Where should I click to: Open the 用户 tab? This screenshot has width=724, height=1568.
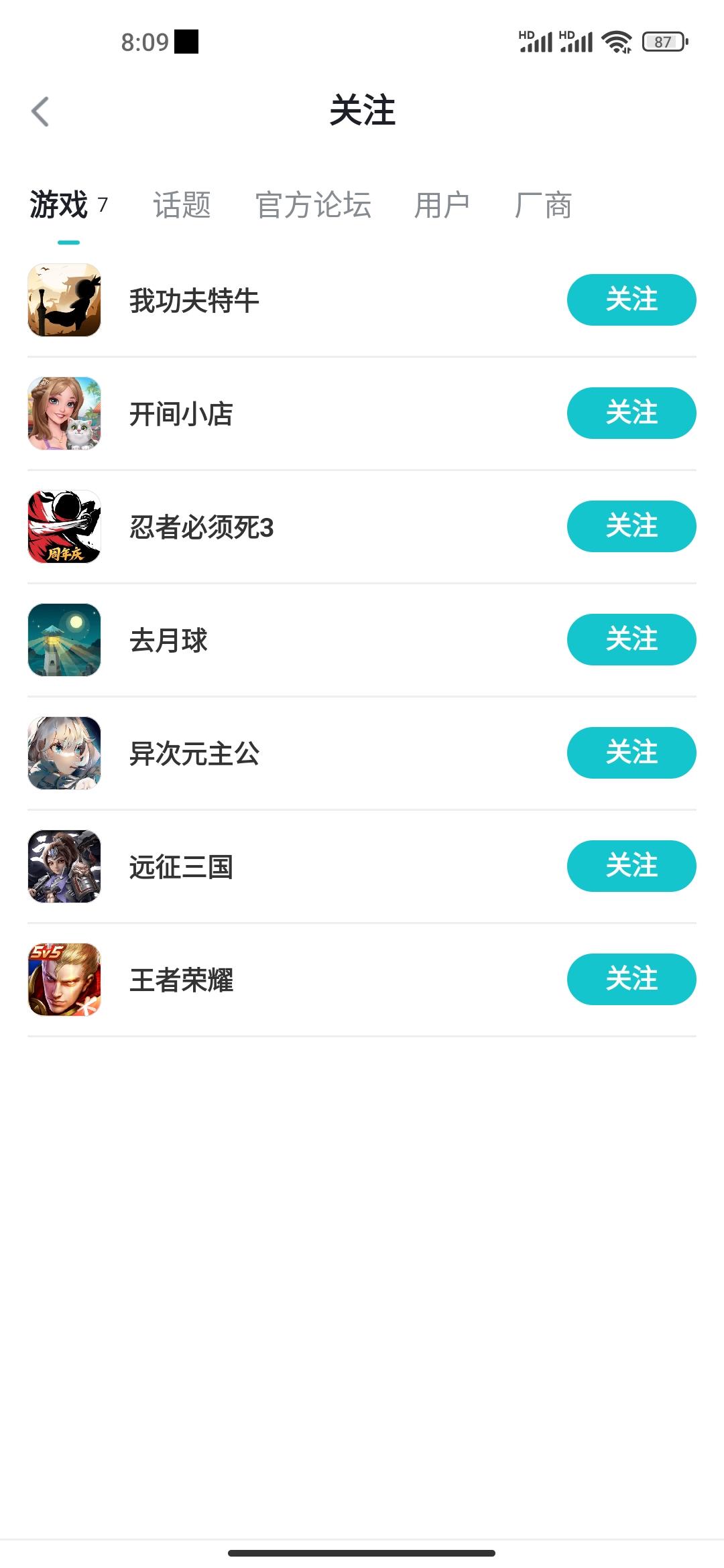[442, 205]
